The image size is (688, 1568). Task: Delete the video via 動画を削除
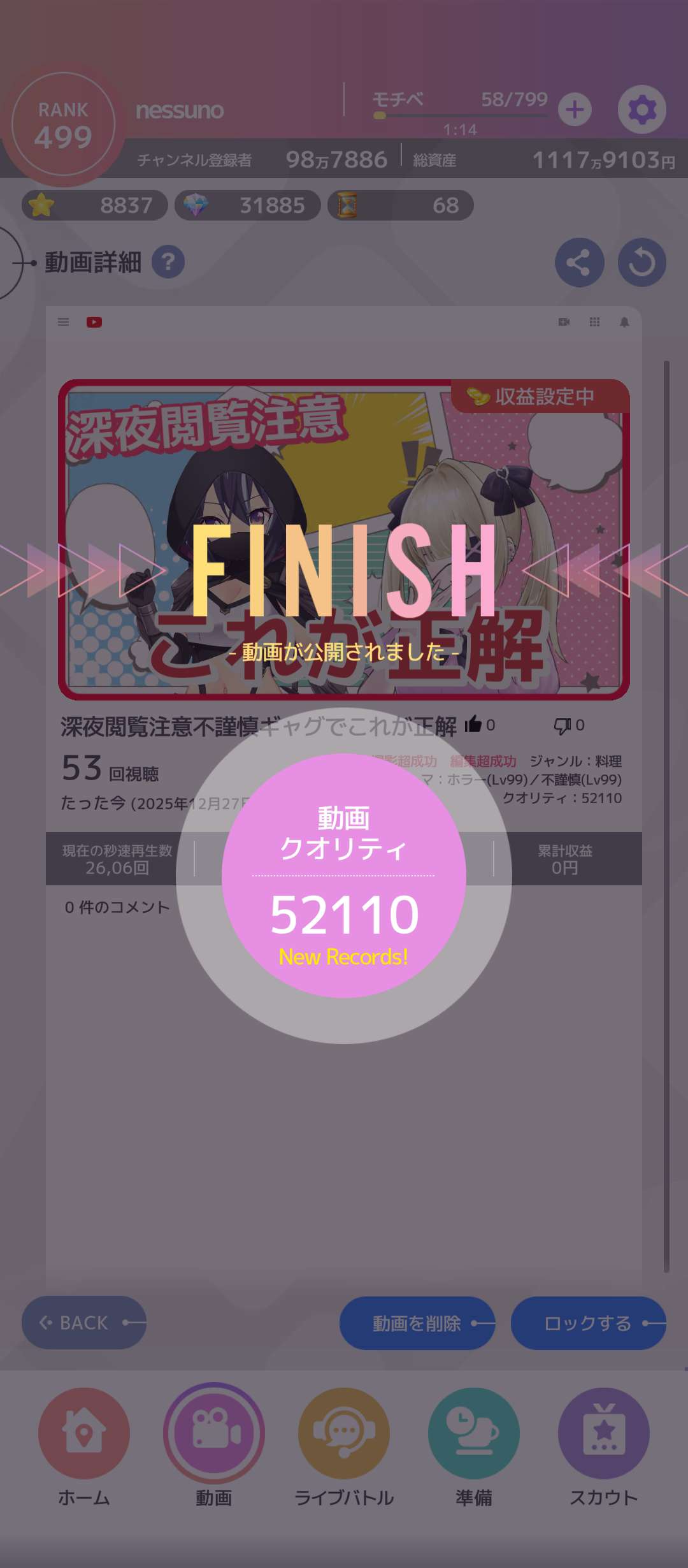click(417, 1323)
